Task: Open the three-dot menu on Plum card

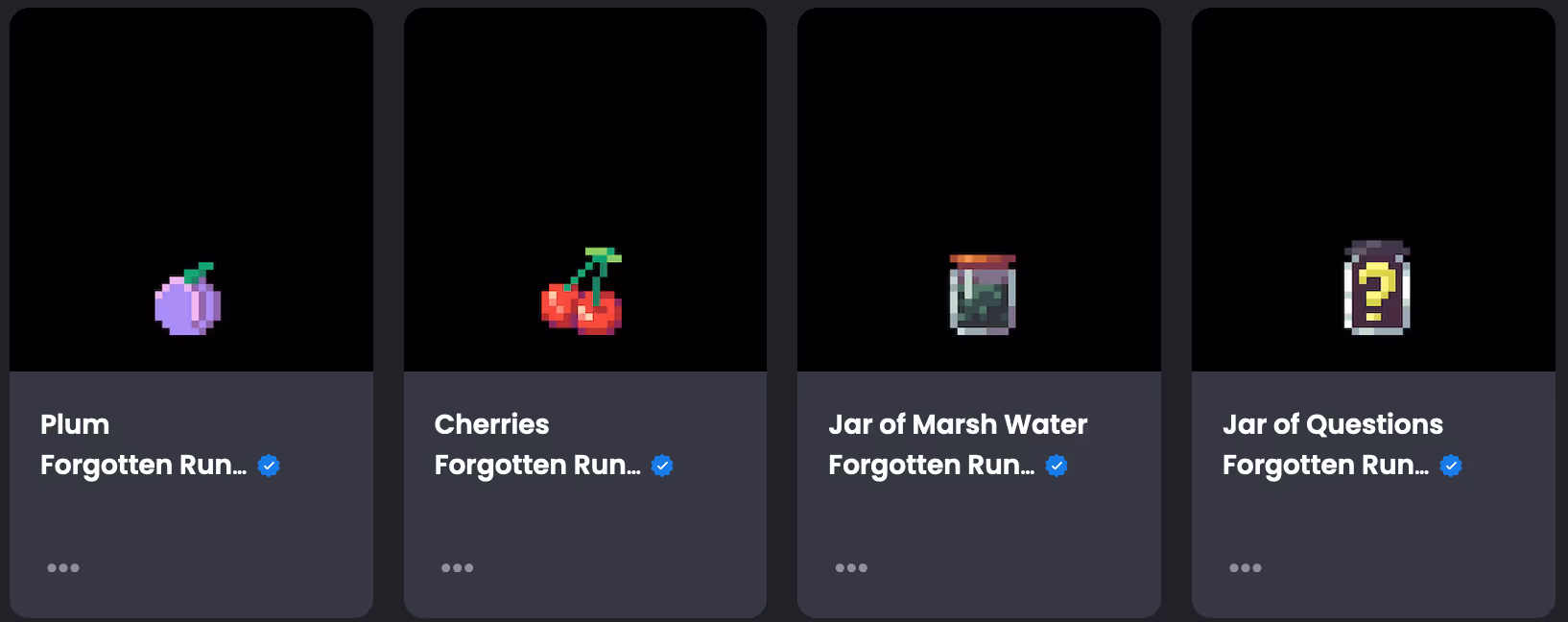Action: pos(63,567)
